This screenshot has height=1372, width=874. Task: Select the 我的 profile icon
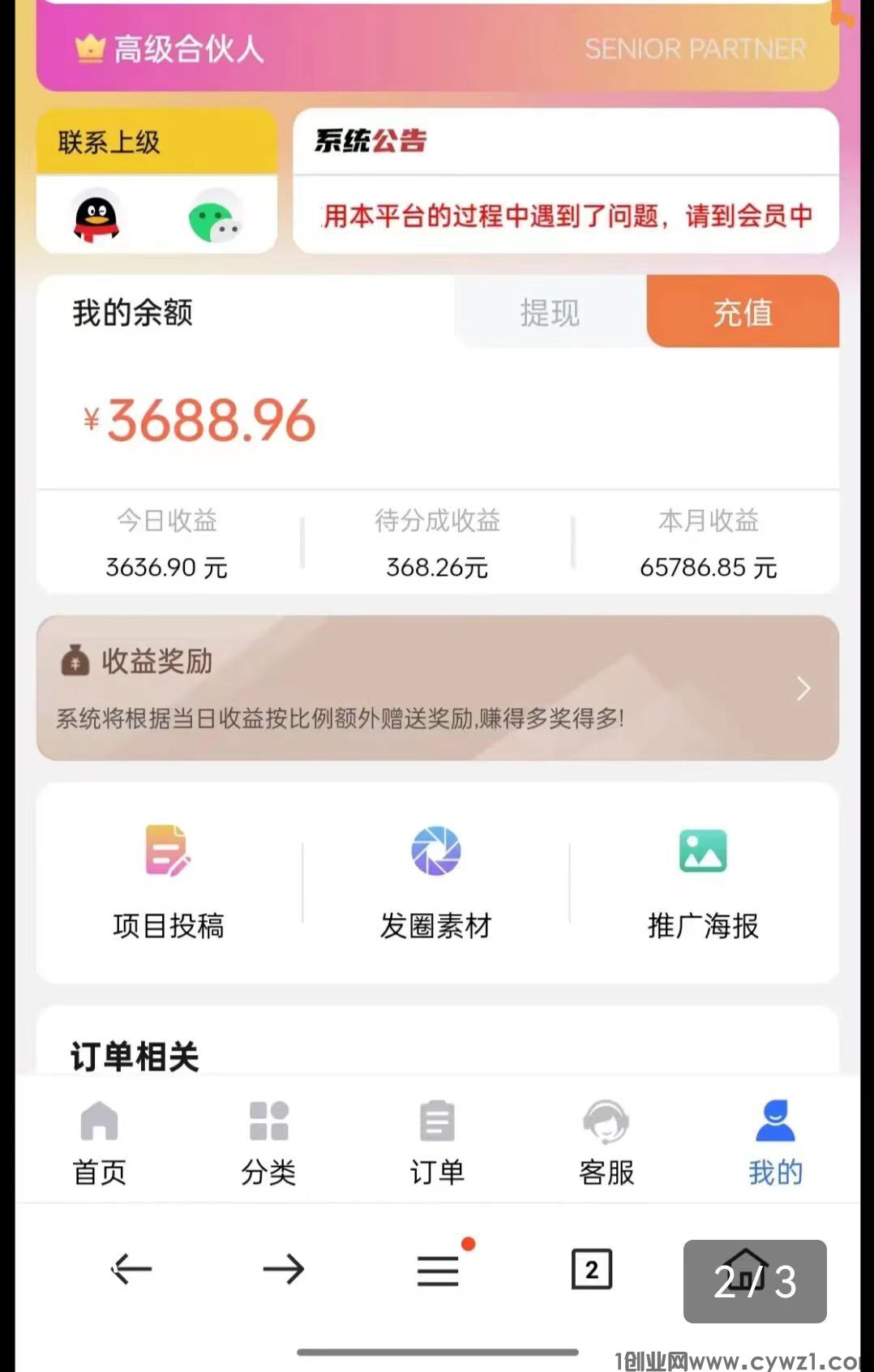(x=775, y=1123)
